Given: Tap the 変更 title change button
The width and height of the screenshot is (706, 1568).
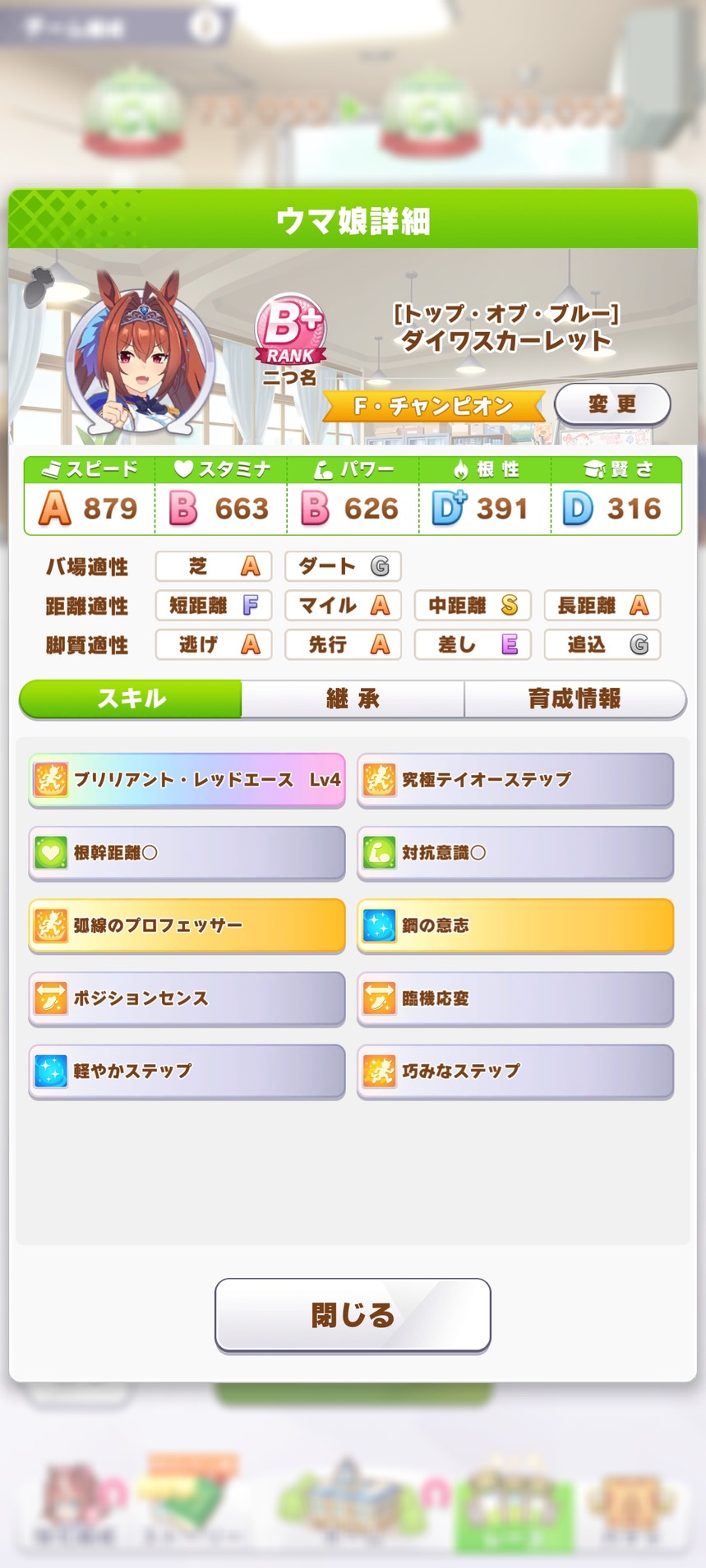Looking at the screenshot, I should (612, 404).
